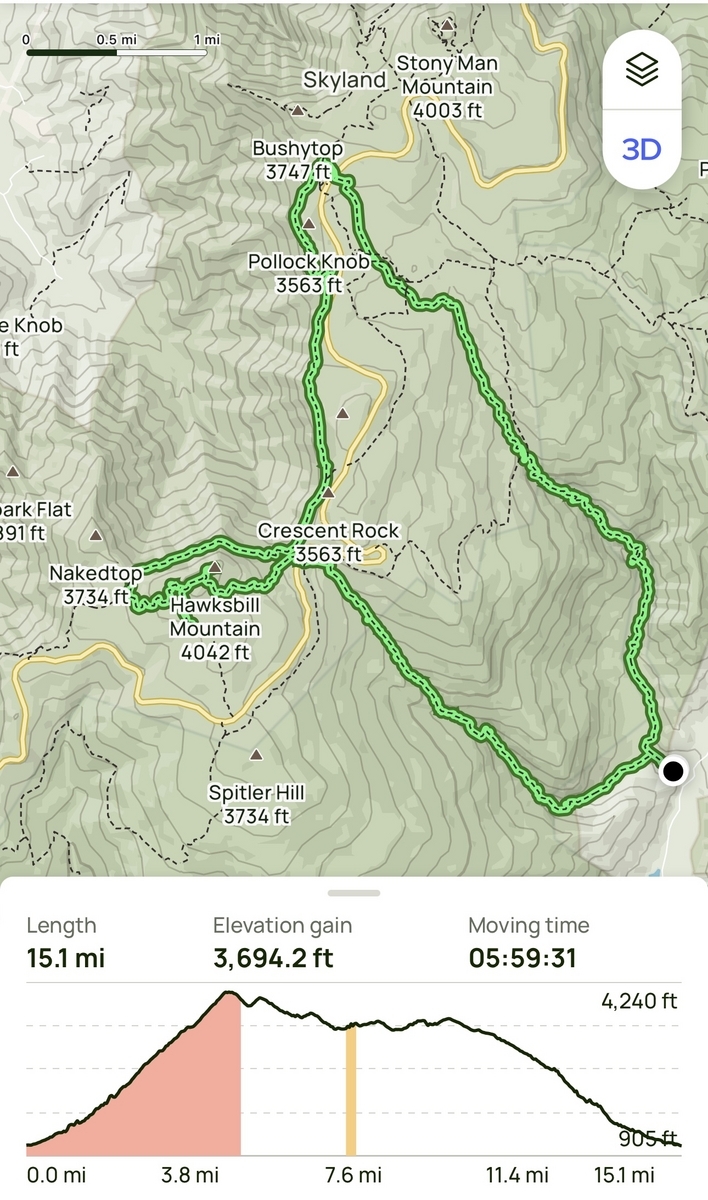Tap the bottom sheet drag handle
708x1200 pixels.
(353, 892)
